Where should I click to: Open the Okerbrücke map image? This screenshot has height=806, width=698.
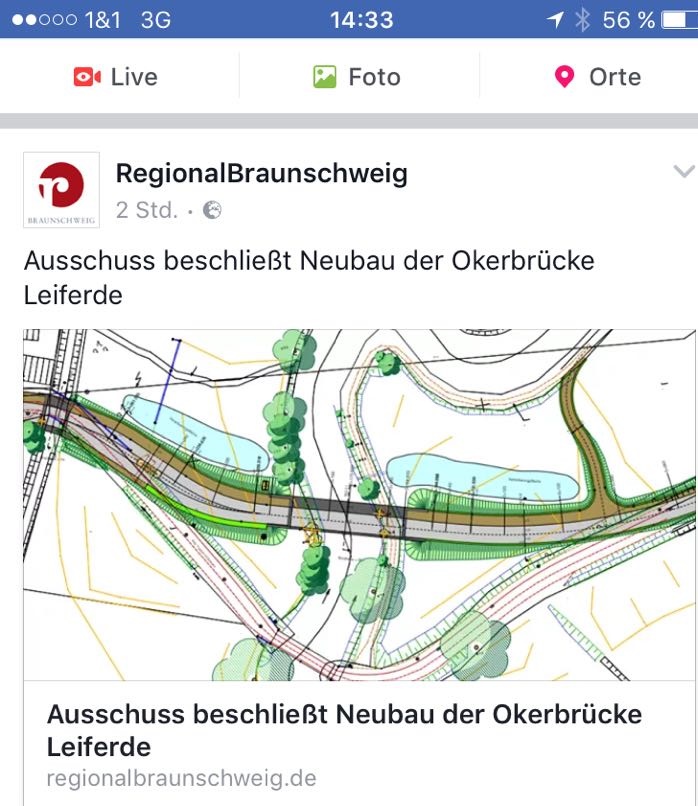359,505
